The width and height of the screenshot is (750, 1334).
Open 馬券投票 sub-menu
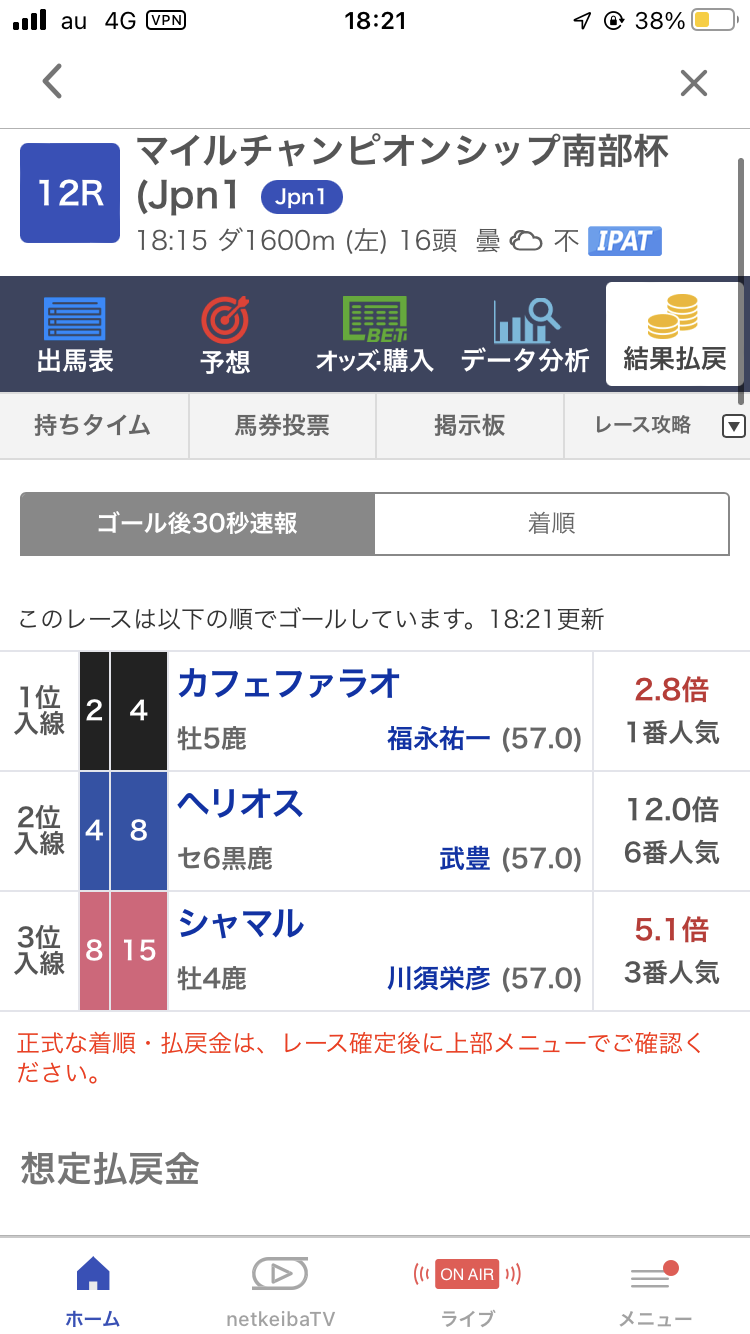pos(282,426)
